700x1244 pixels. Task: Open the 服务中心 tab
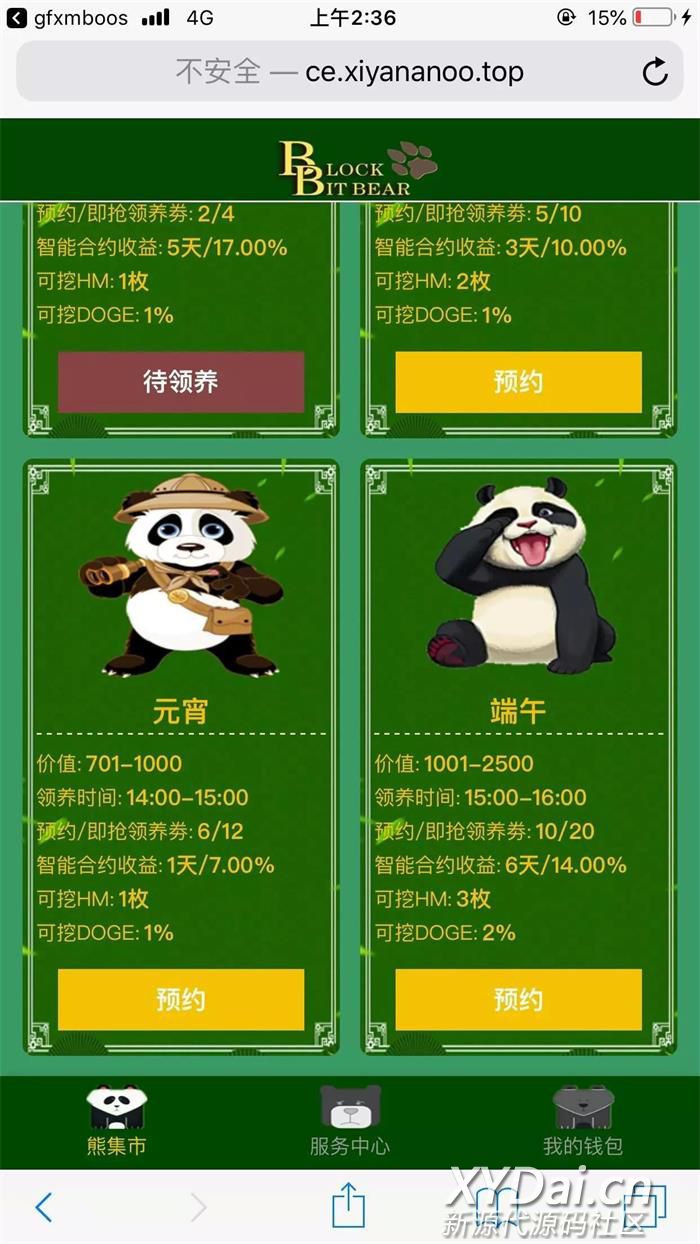[x=350, y=1121]
